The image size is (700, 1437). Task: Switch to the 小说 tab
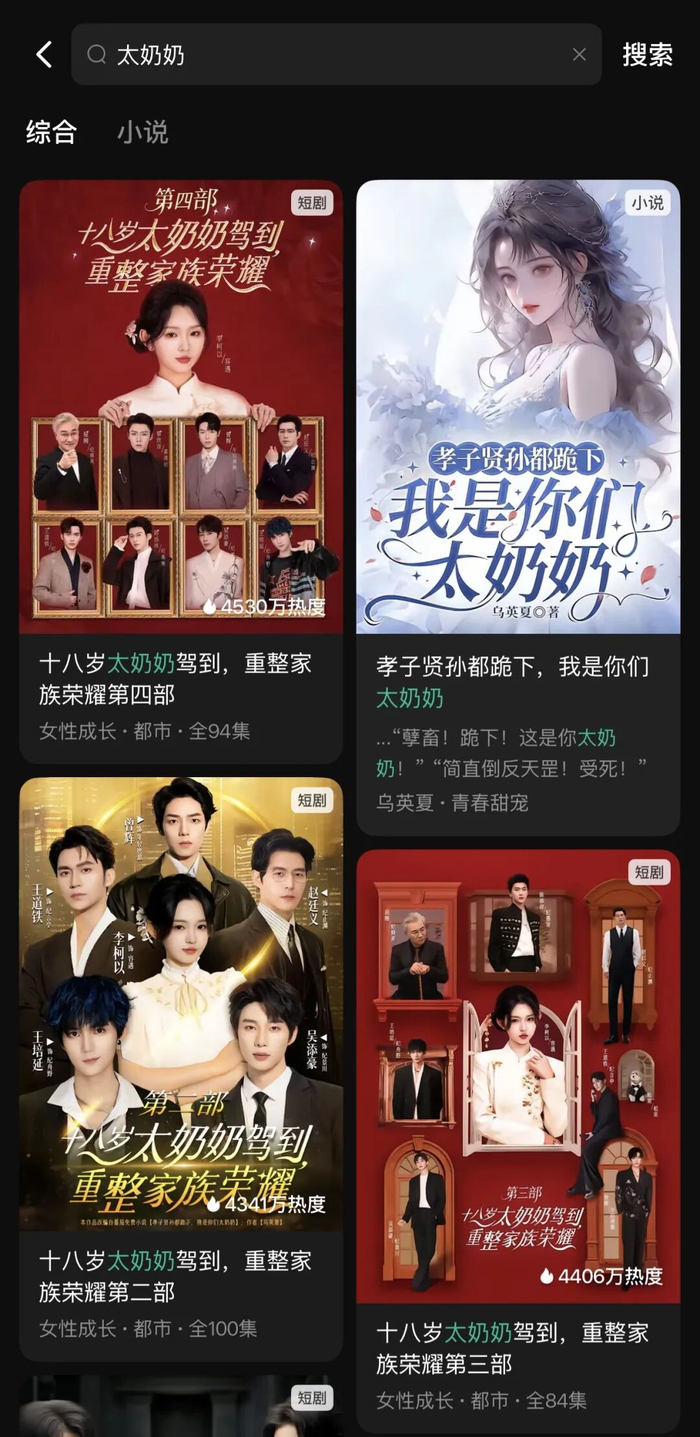[142, 132]
